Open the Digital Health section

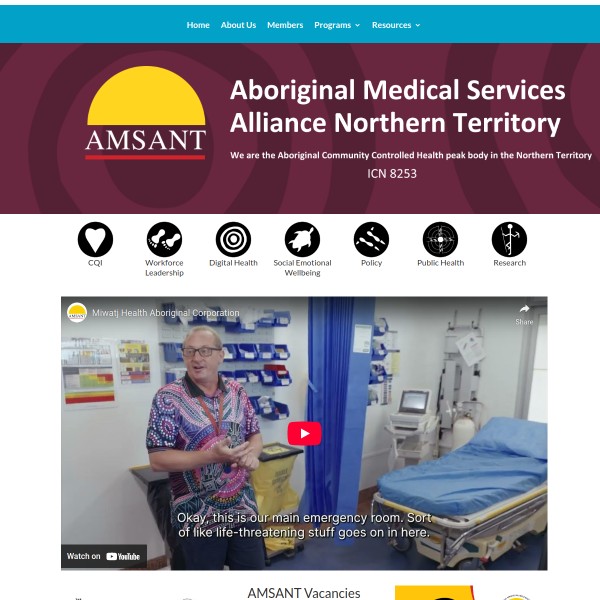(x=233, y=240)
